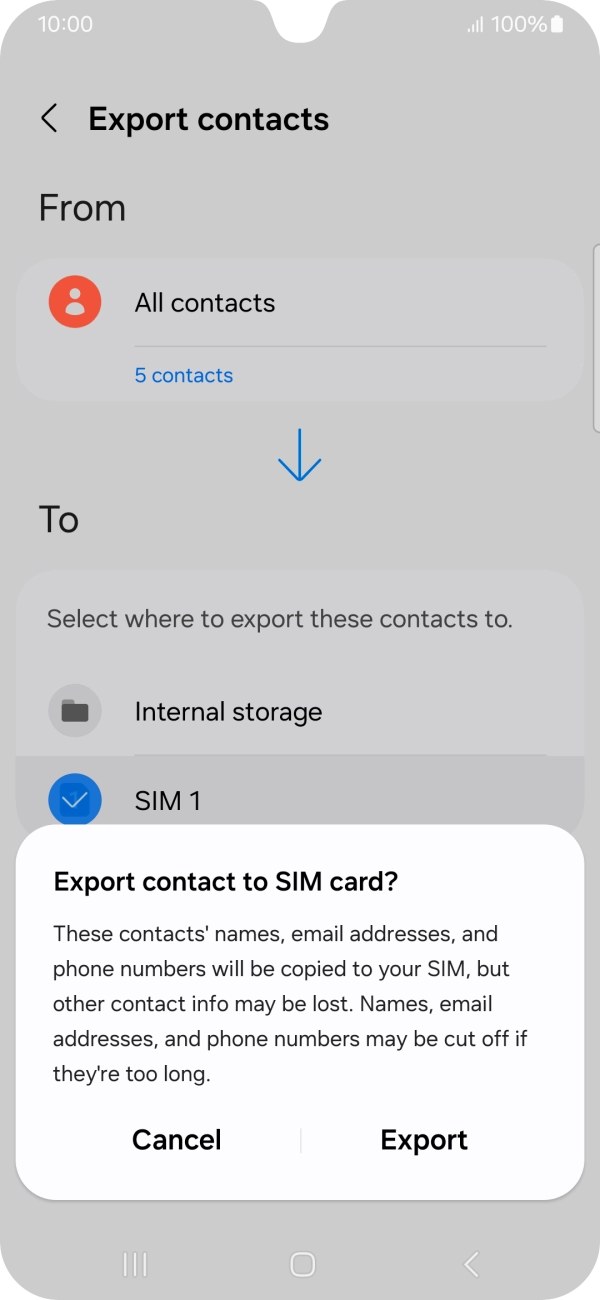Choose Internal storage as destination
The image size is (600, 1300).
(x=299, y=712)
